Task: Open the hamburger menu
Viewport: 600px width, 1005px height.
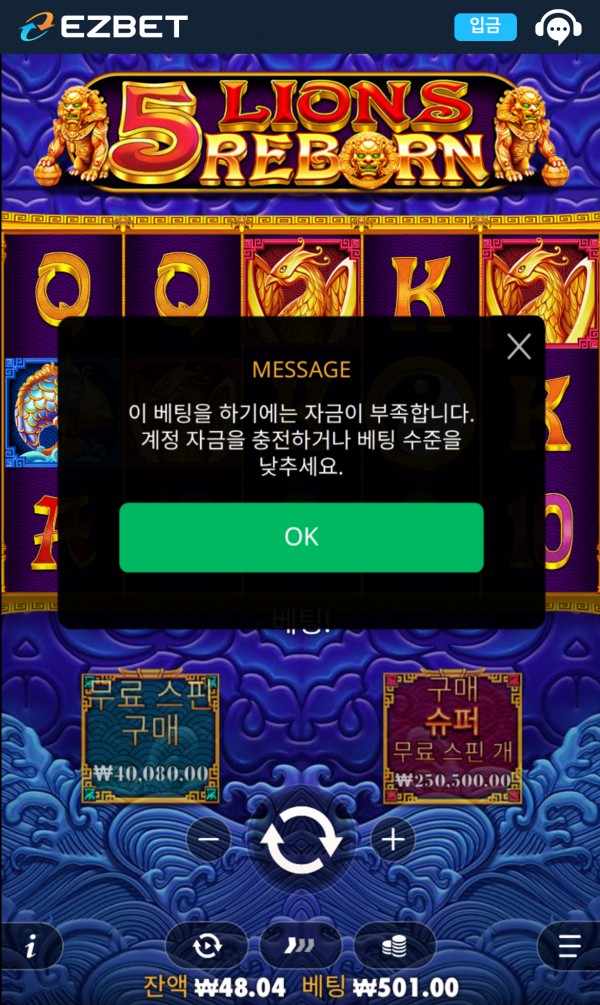Action: click(x=569, y=945)
